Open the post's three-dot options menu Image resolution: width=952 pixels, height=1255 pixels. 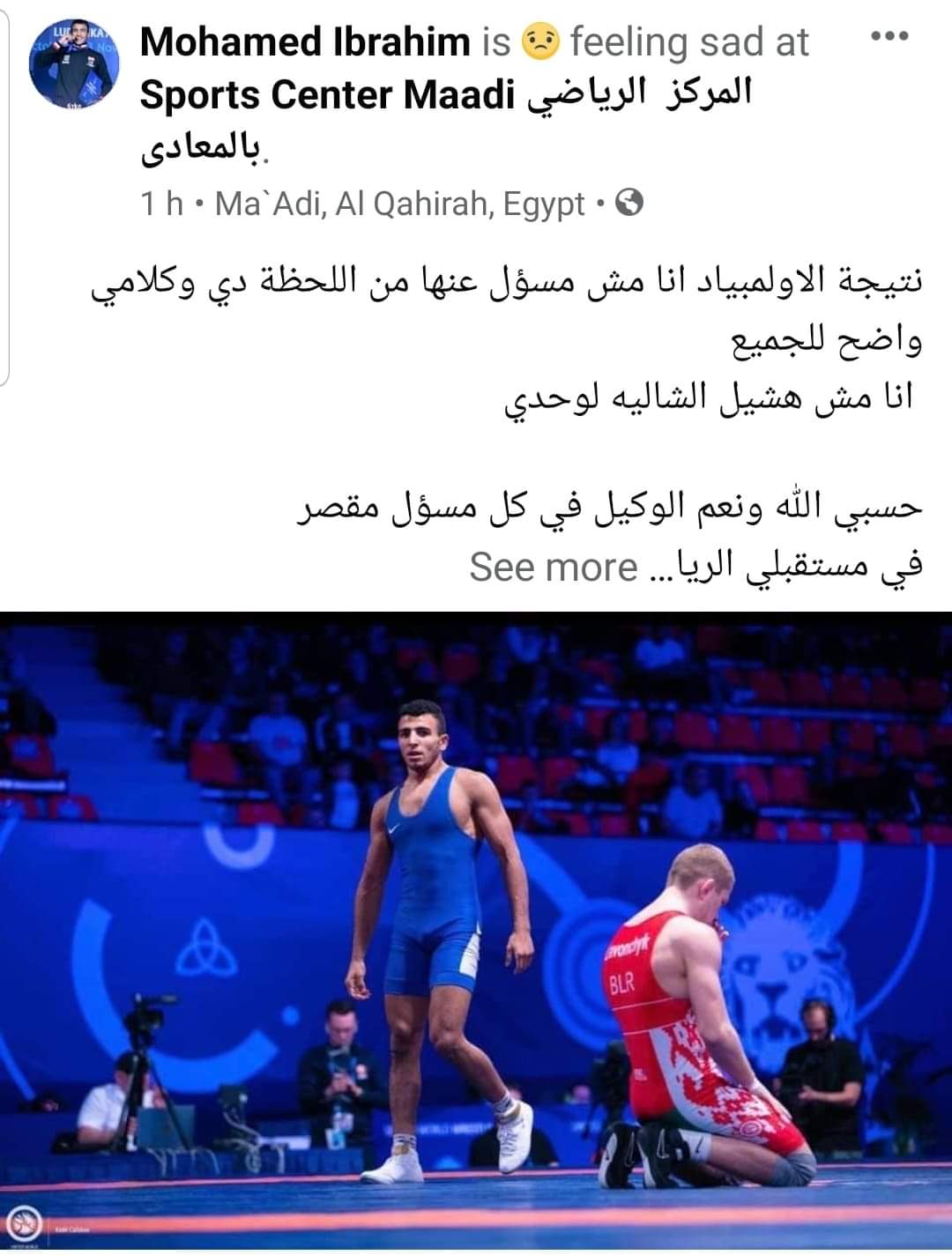click(x=889, y=37)
